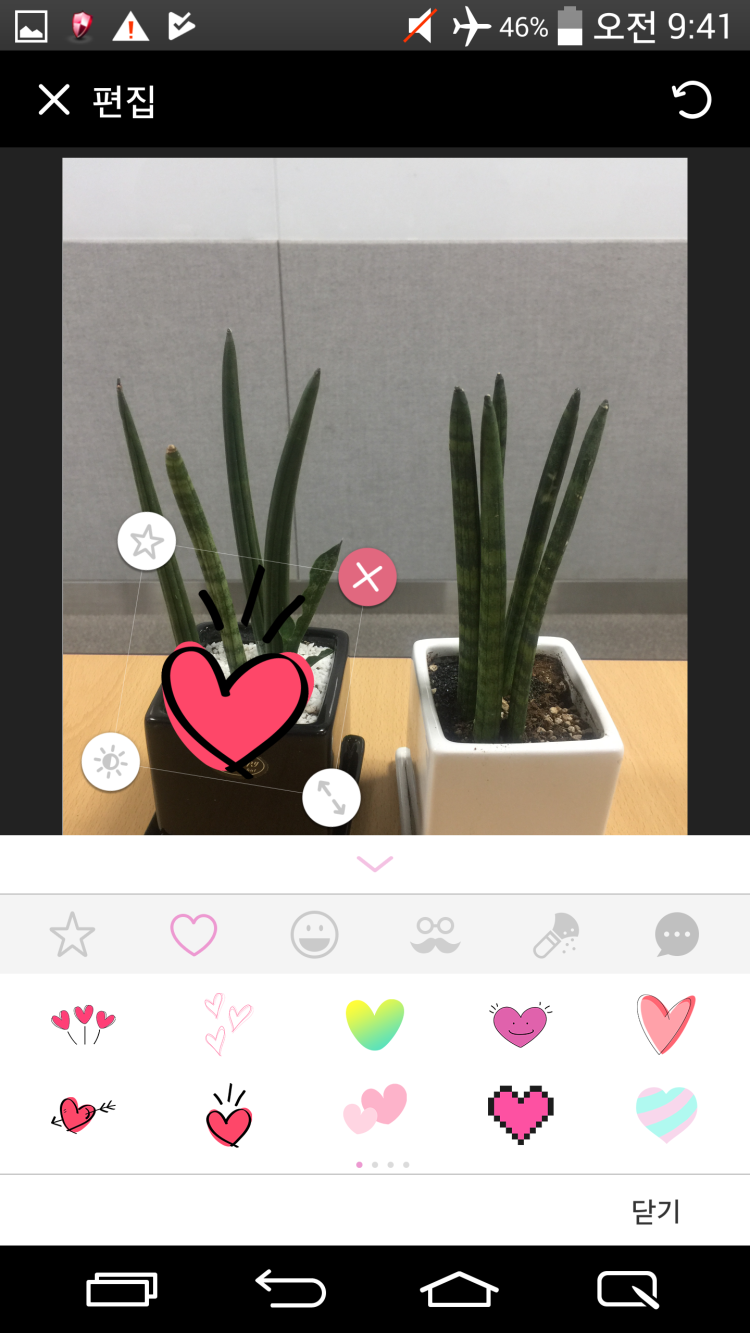Select the pixelated pink heart sticker
This screenshot has width=750, height=1333.
520,1113
